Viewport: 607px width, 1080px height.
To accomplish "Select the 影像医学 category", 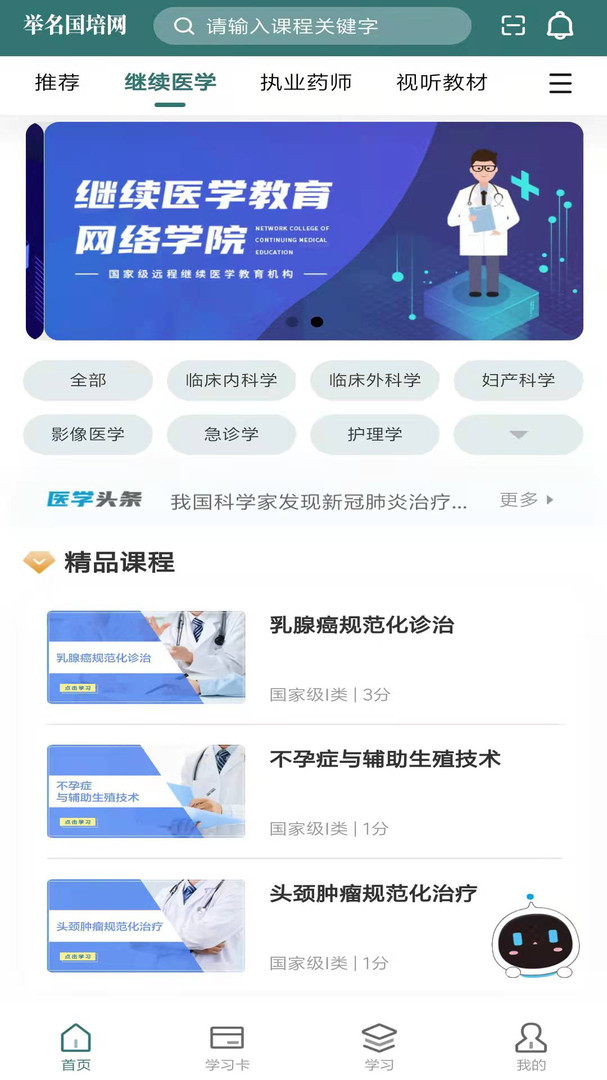I will point(88,434).
